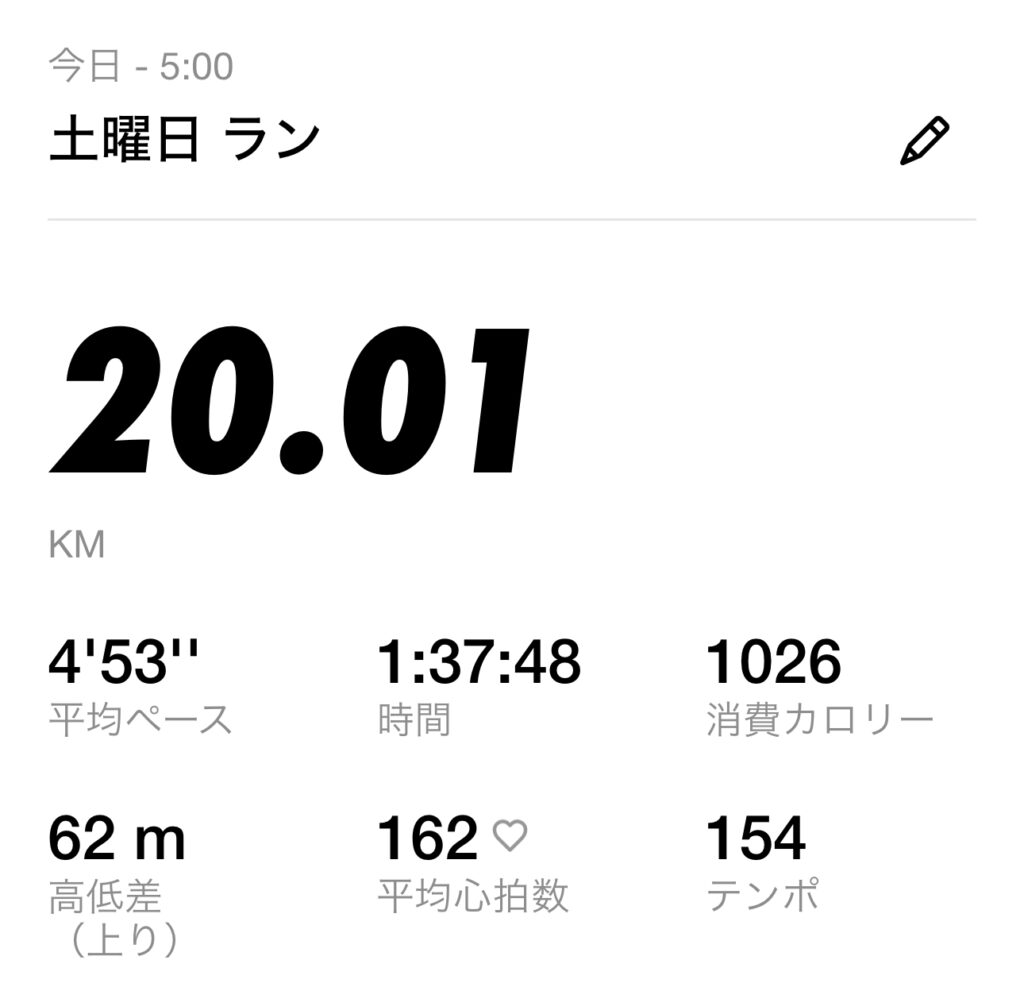Viewport: 1024px width, 987px height.
Task: Tap the pencil icon to edit run title
Action: pos(924,141)
